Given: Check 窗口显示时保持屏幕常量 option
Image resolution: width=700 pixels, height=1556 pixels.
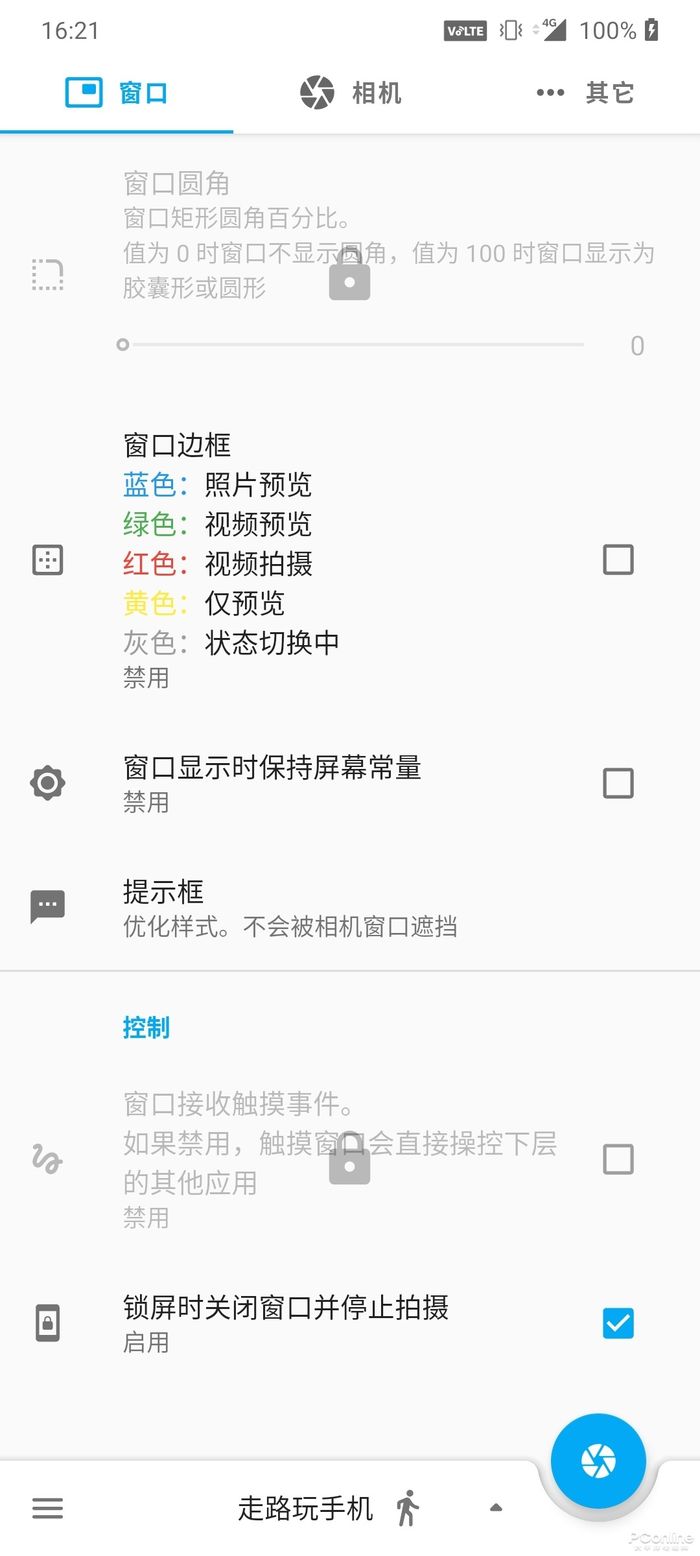Looking at the screenshot, I should (x=618, y=783).
